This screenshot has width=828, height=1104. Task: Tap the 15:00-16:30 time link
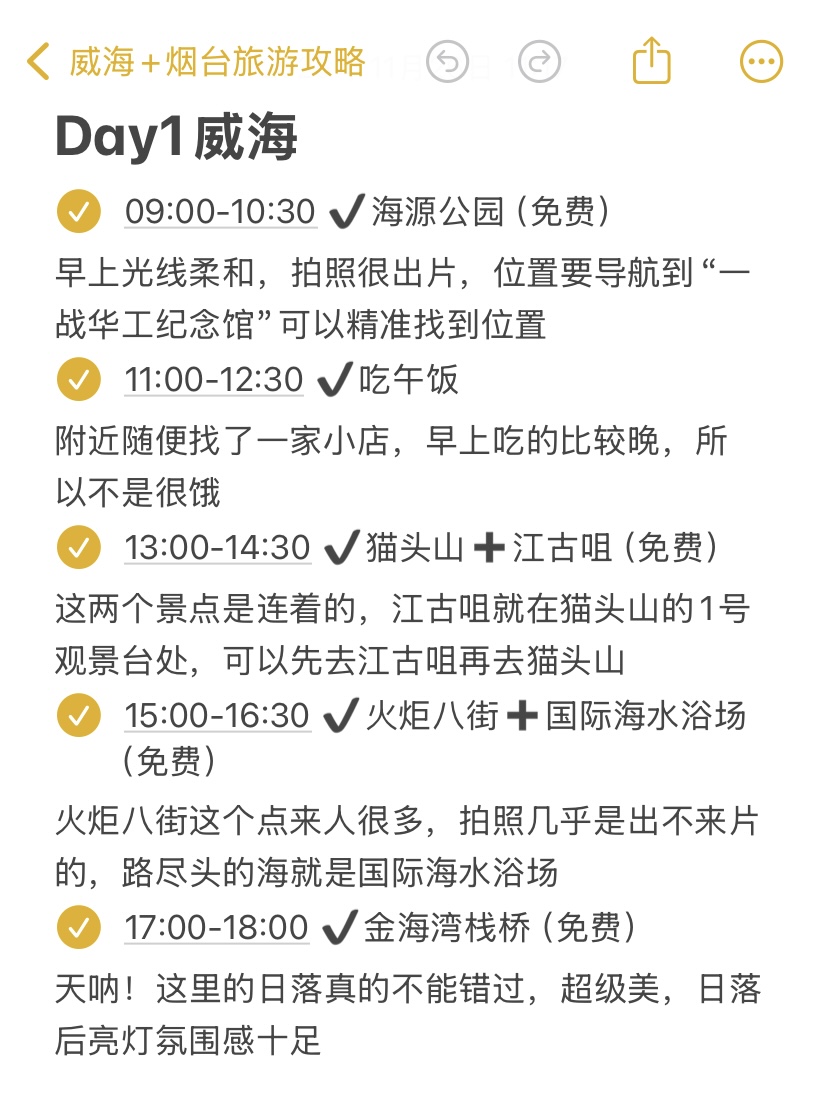217,716
